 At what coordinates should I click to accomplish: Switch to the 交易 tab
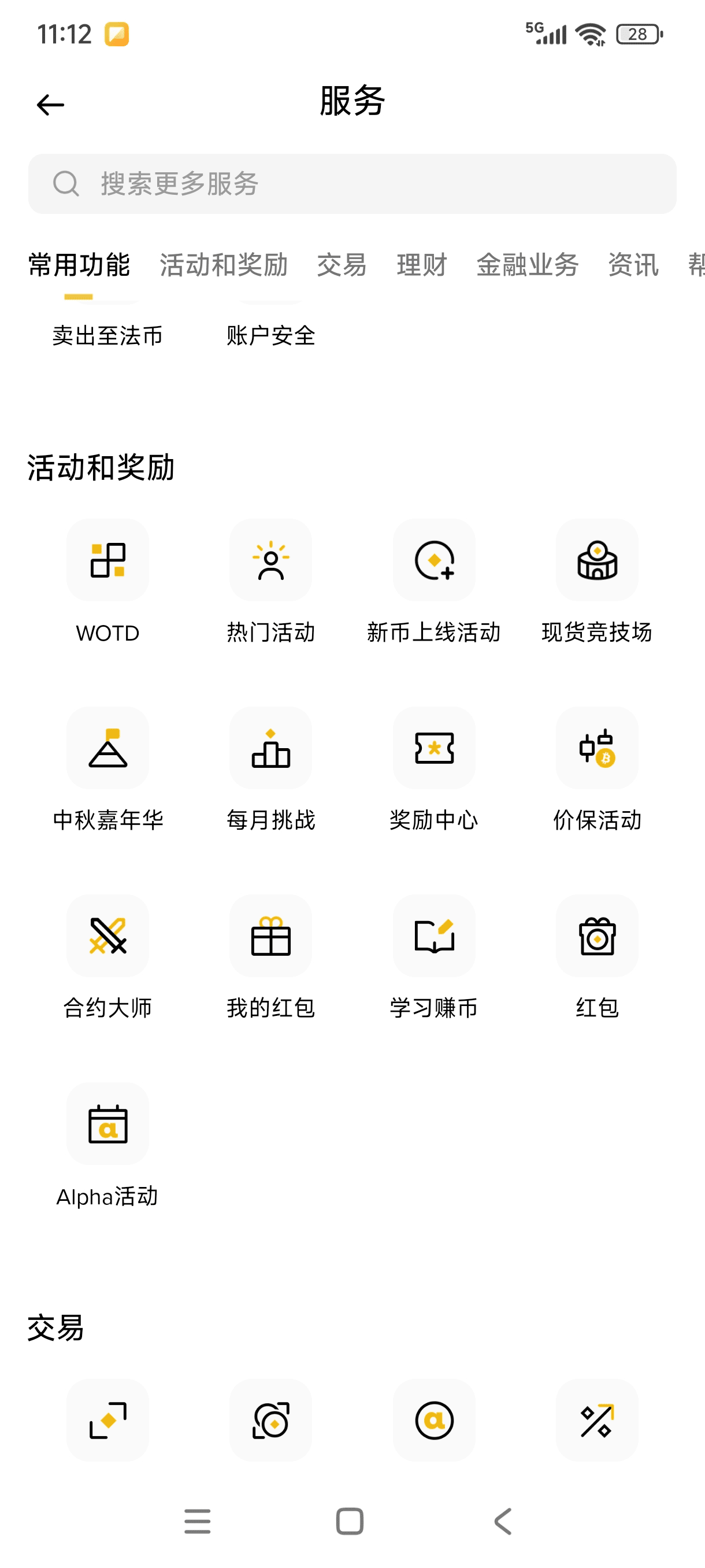point(342,265)
